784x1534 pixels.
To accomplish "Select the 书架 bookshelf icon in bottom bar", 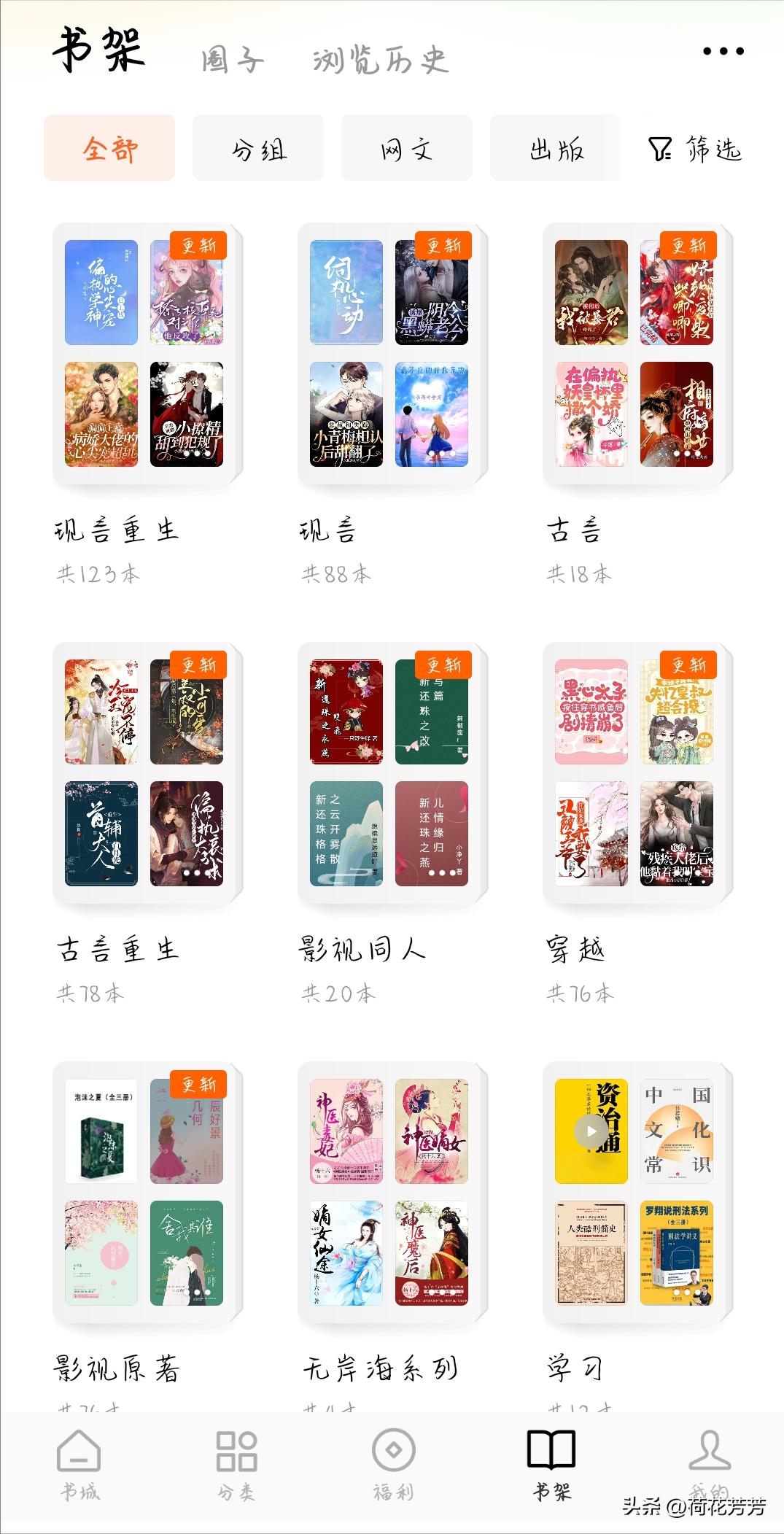I will coord(549,1466).
